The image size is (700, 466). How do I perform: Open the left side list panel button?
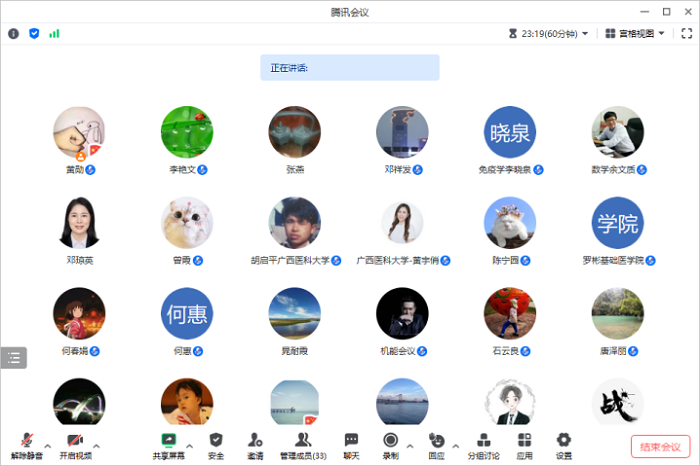pyautogui.click(x=13, y=358)
